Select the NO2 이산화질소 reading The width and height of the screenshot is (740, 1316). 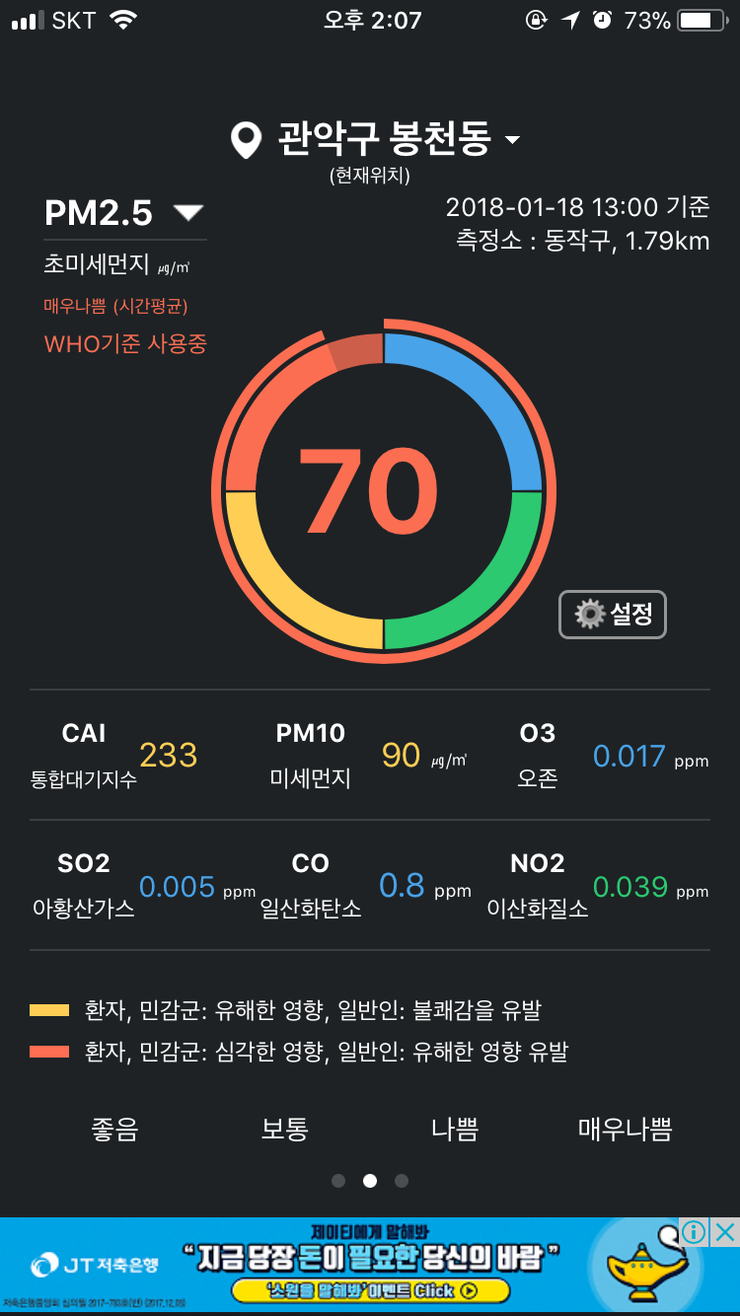pyautogui.click(x=597, y=886)
